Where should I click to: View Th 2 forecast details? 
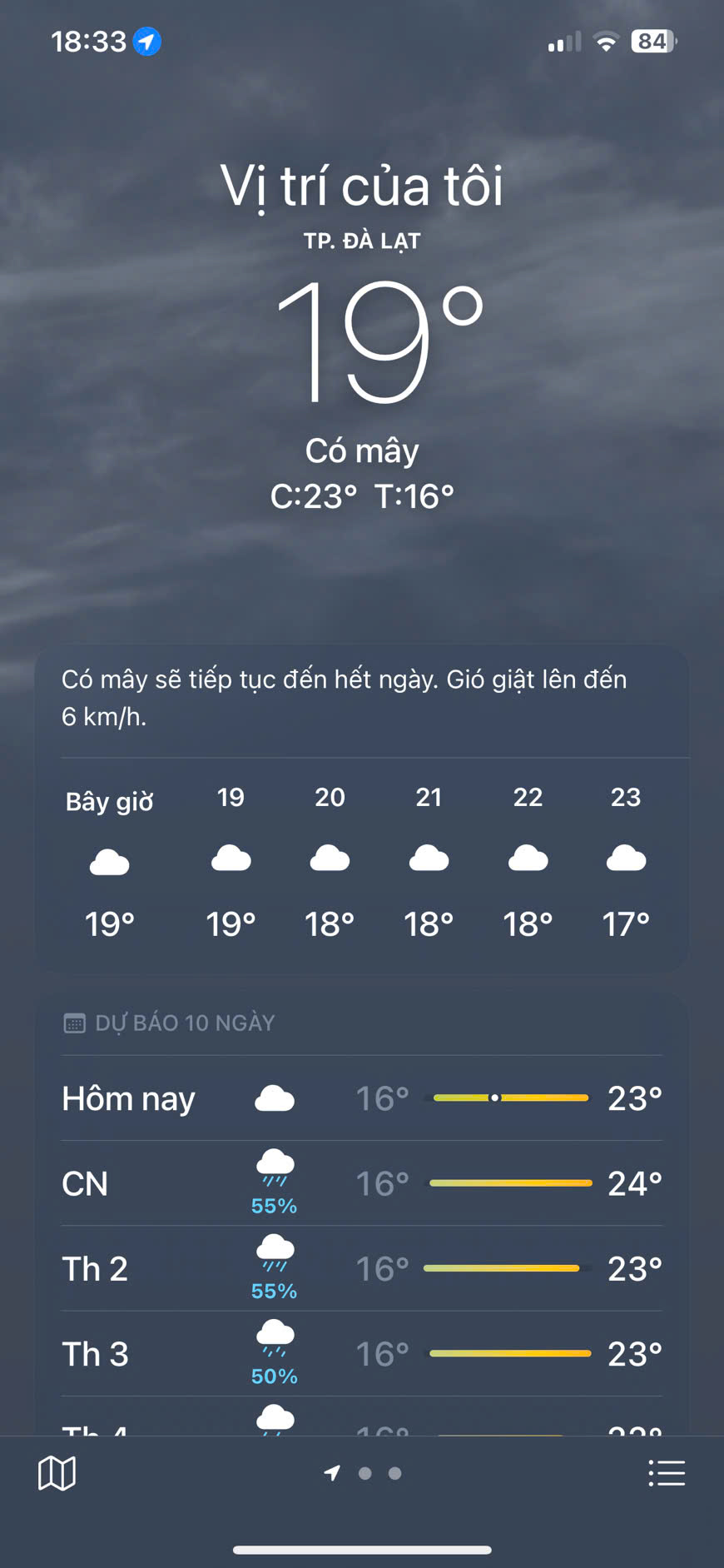pyautogui.click(x=361, y=1268)
